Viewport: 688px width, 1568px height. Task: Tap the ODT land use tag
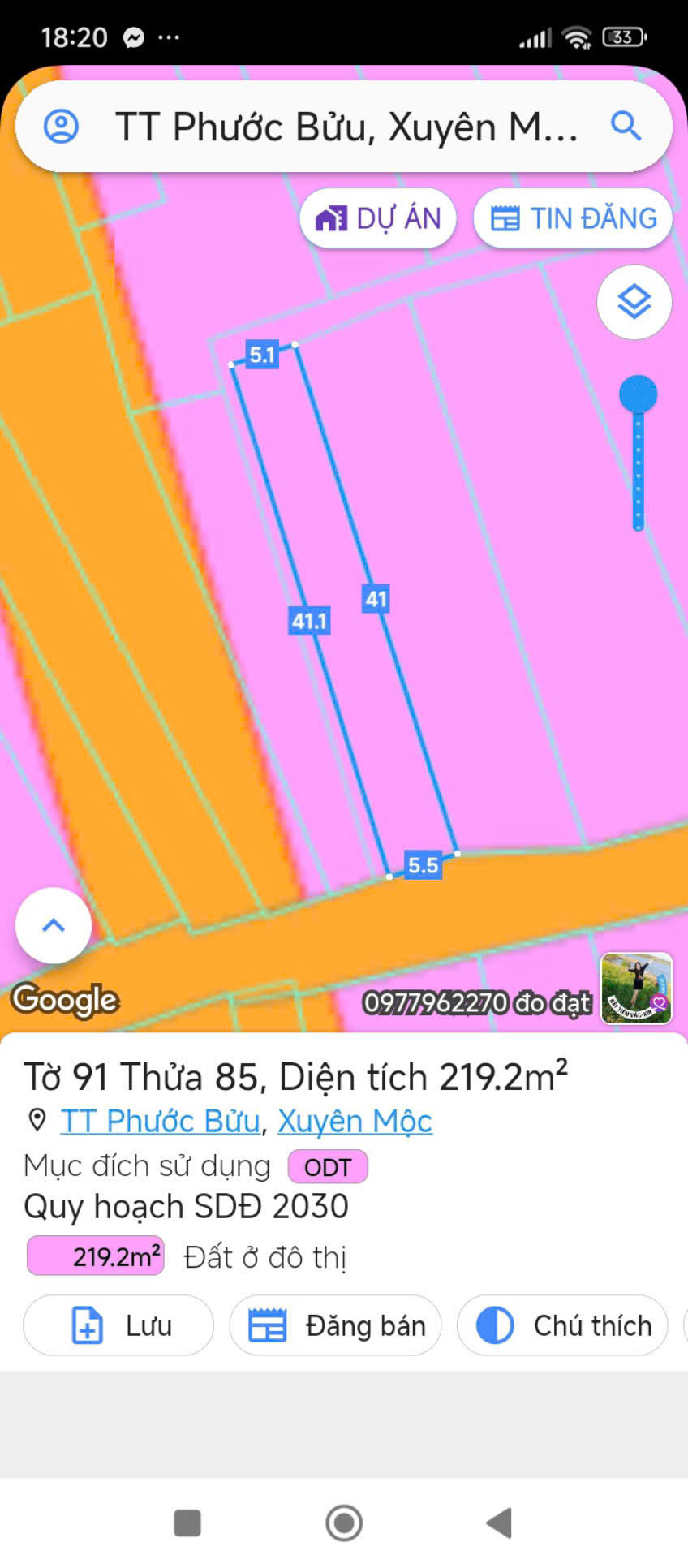[328, 1167]
